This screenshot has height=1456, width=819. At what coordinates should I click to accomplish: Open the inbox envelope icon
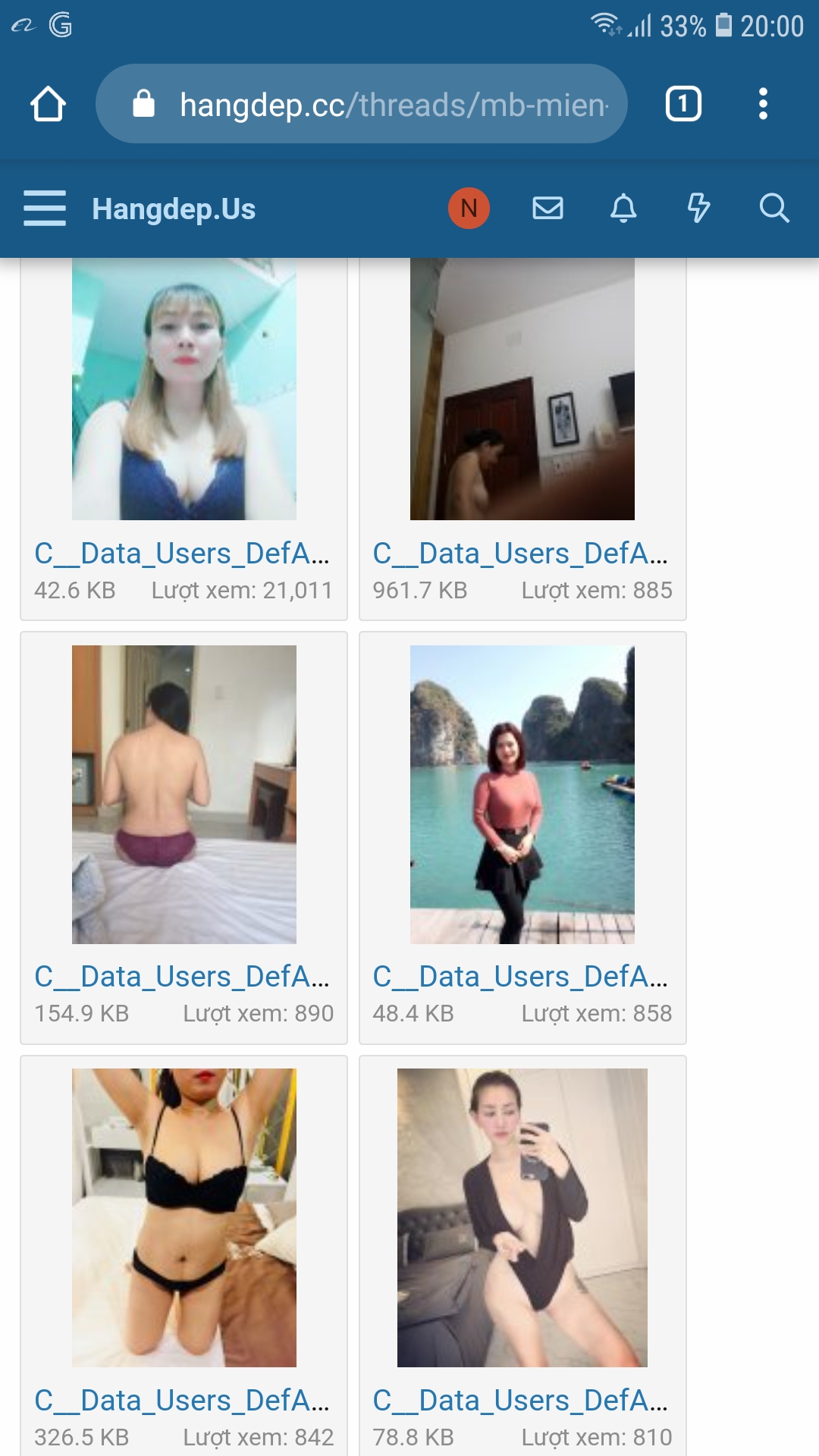click(x=548, y=208)
